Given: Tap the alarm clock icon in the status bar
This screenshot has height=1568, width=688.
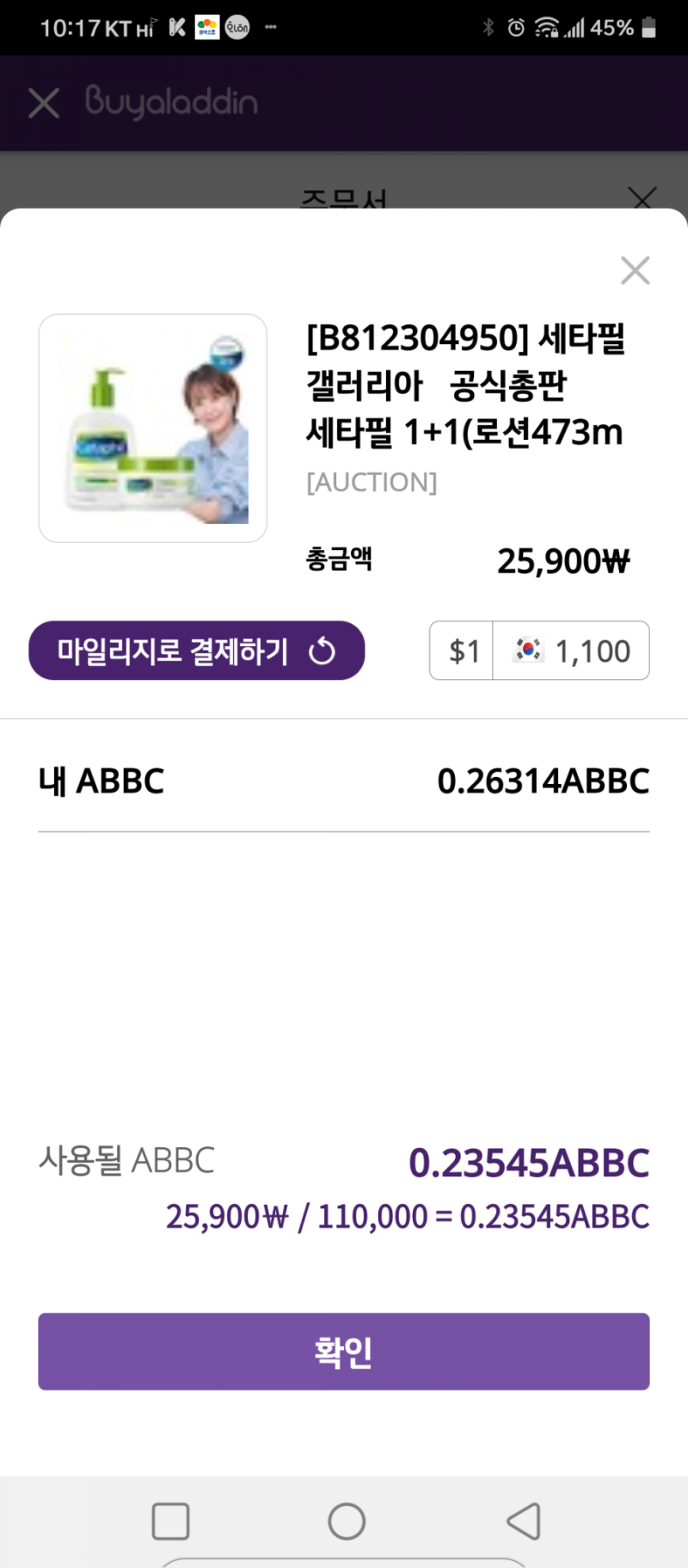Looking at the screenshot, I should tap(515, 27).
